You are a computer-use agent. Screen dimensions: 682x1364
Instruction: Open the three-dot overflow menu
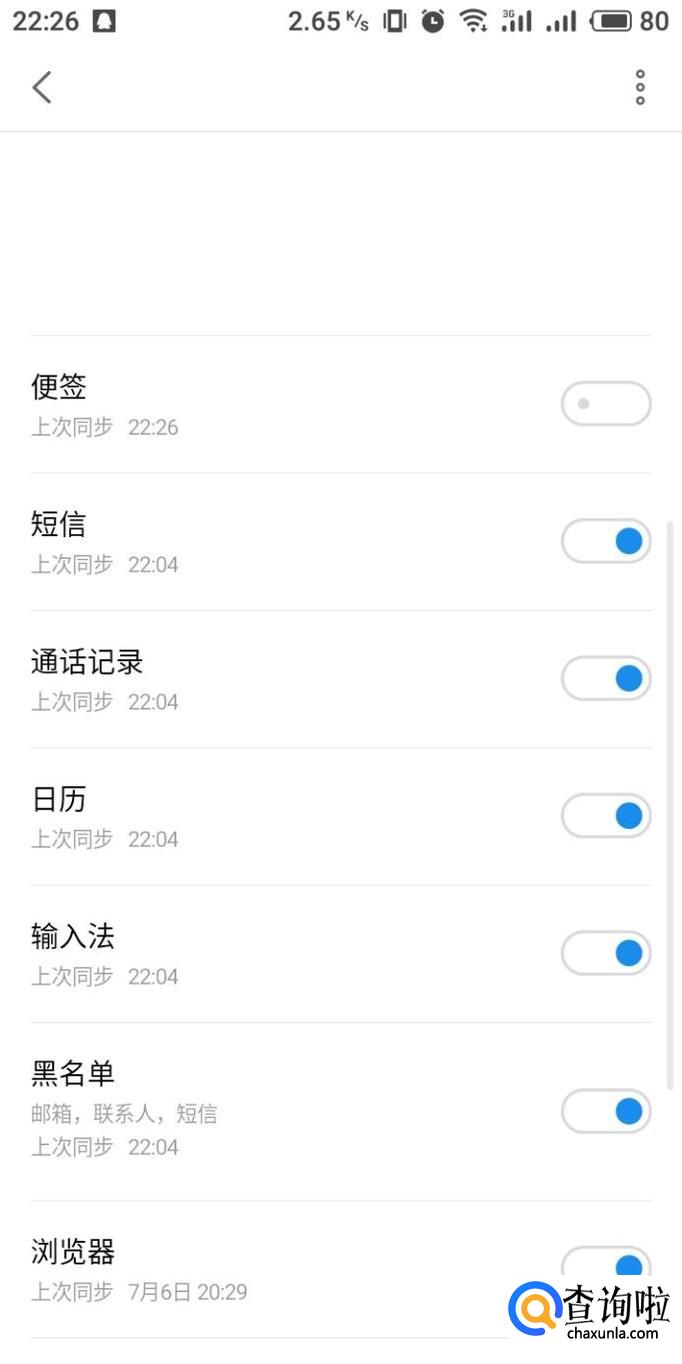(640, 88)
